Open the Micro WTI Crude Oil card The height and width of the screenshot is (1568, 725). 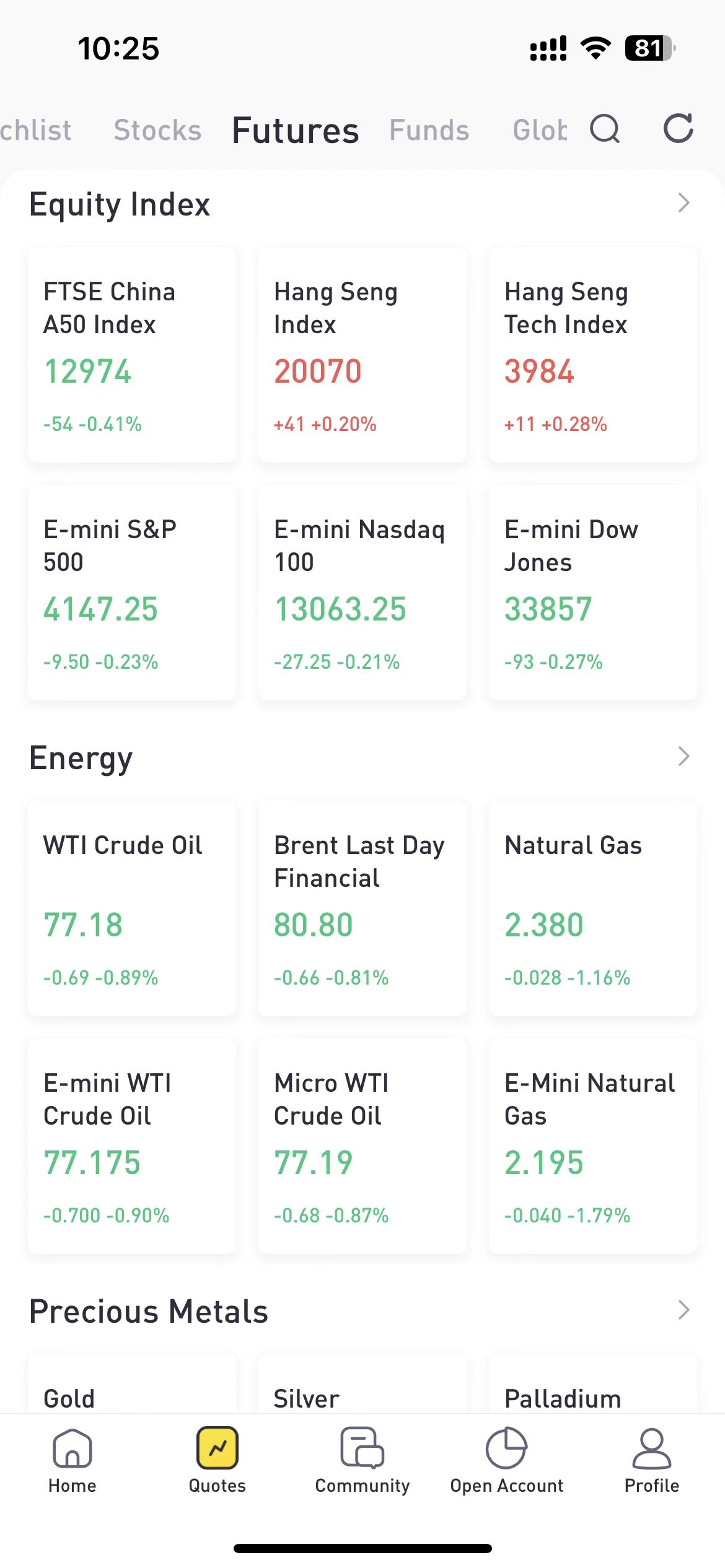[x=362, y=1146]
